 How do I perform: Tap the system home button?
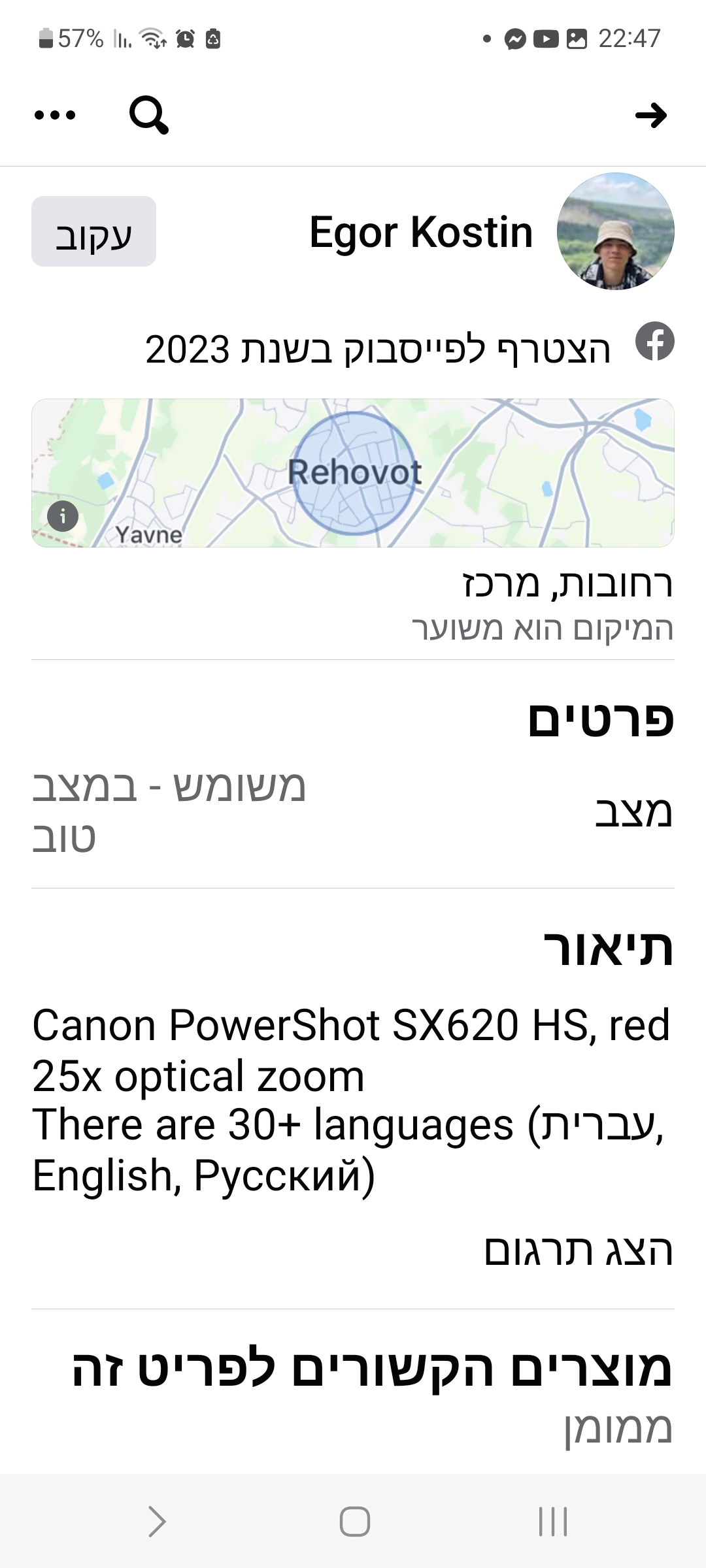(x=354, y=1521)
